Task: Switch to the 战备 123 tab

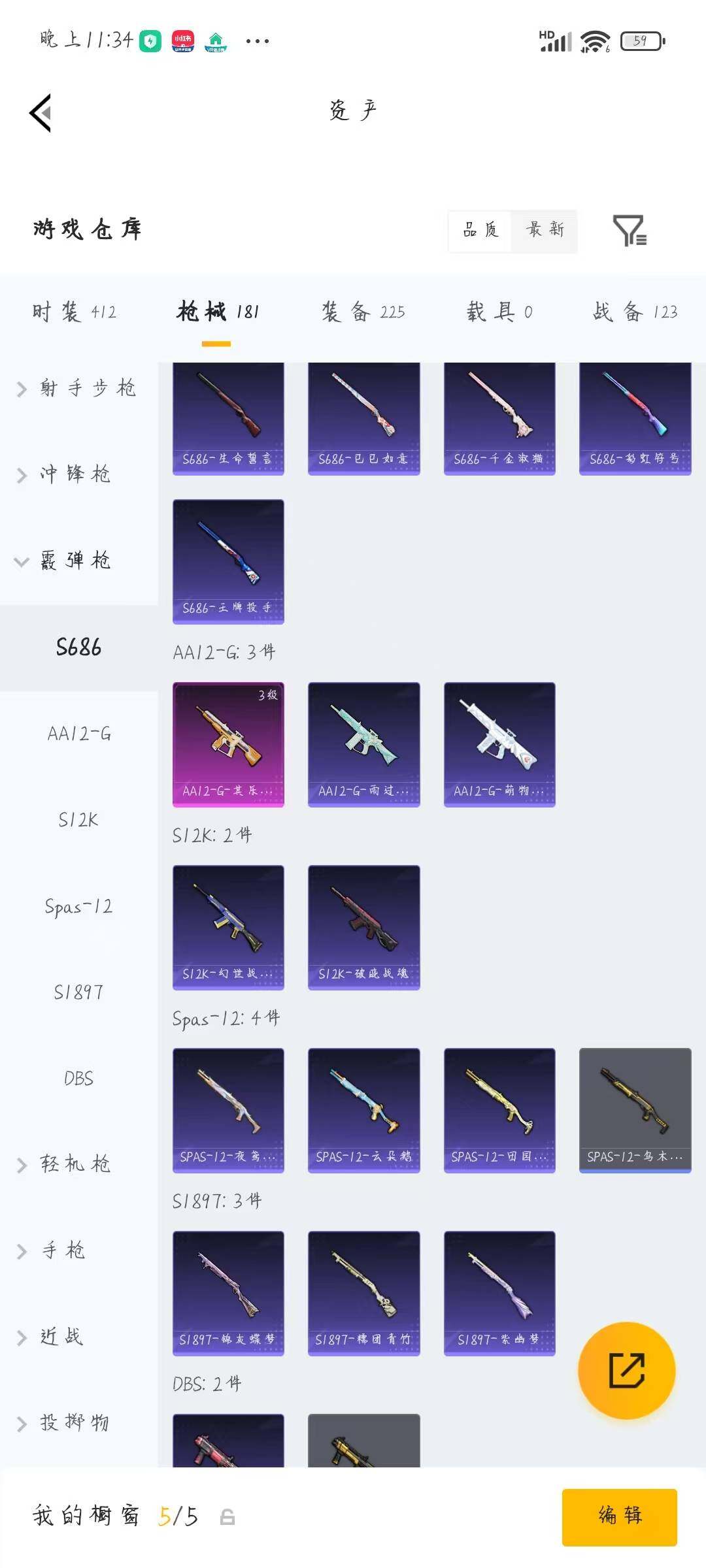Action: (x=635, y=312)
